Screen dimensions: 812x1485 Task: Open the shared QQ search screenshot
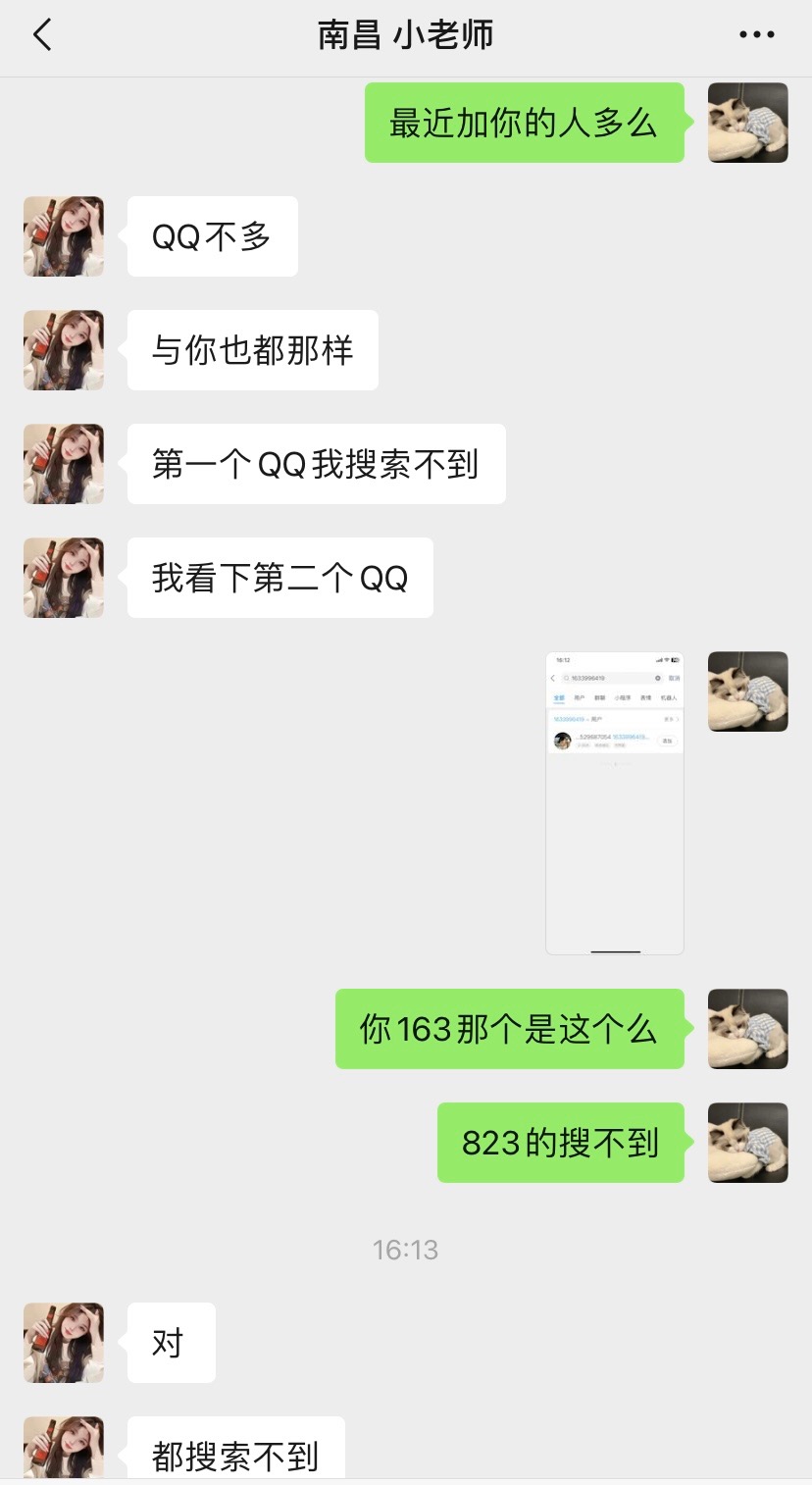pyautogui.click(x=615, y=802)
